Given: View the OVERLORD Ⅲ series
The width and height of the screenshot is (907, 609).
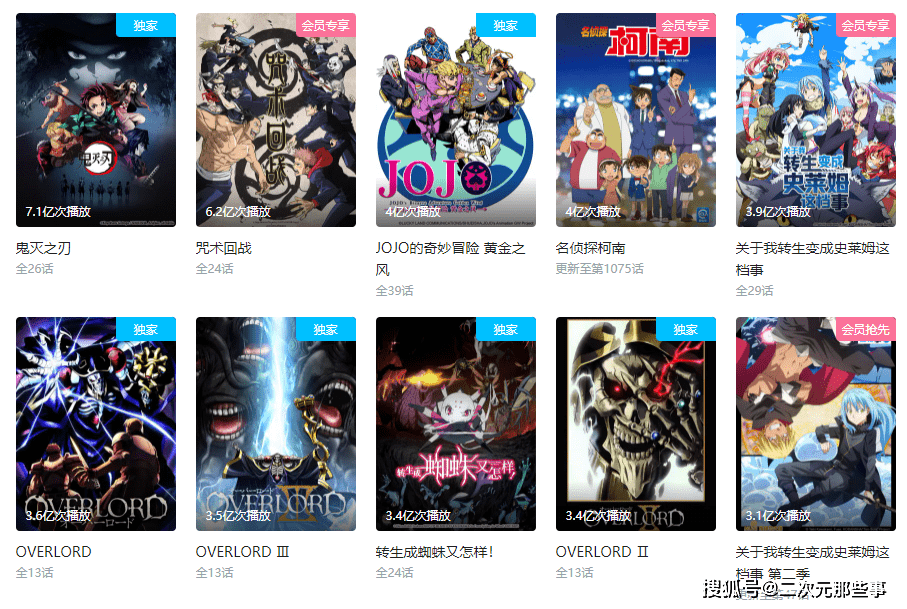Looking at the screenshot, I should [275, 424].
